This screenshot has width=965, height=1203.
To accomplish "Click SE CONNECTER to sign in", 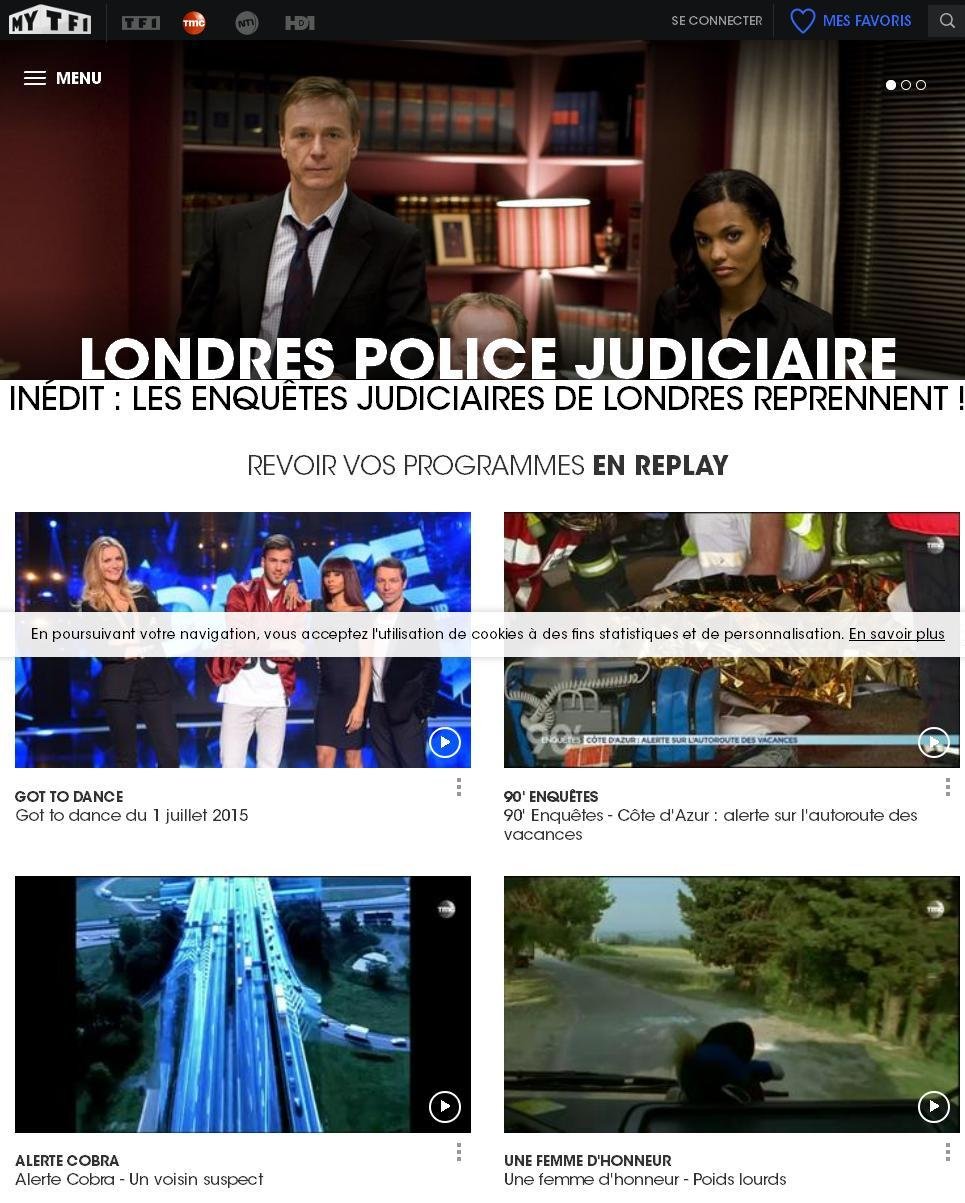I will (x=716, y=20).
